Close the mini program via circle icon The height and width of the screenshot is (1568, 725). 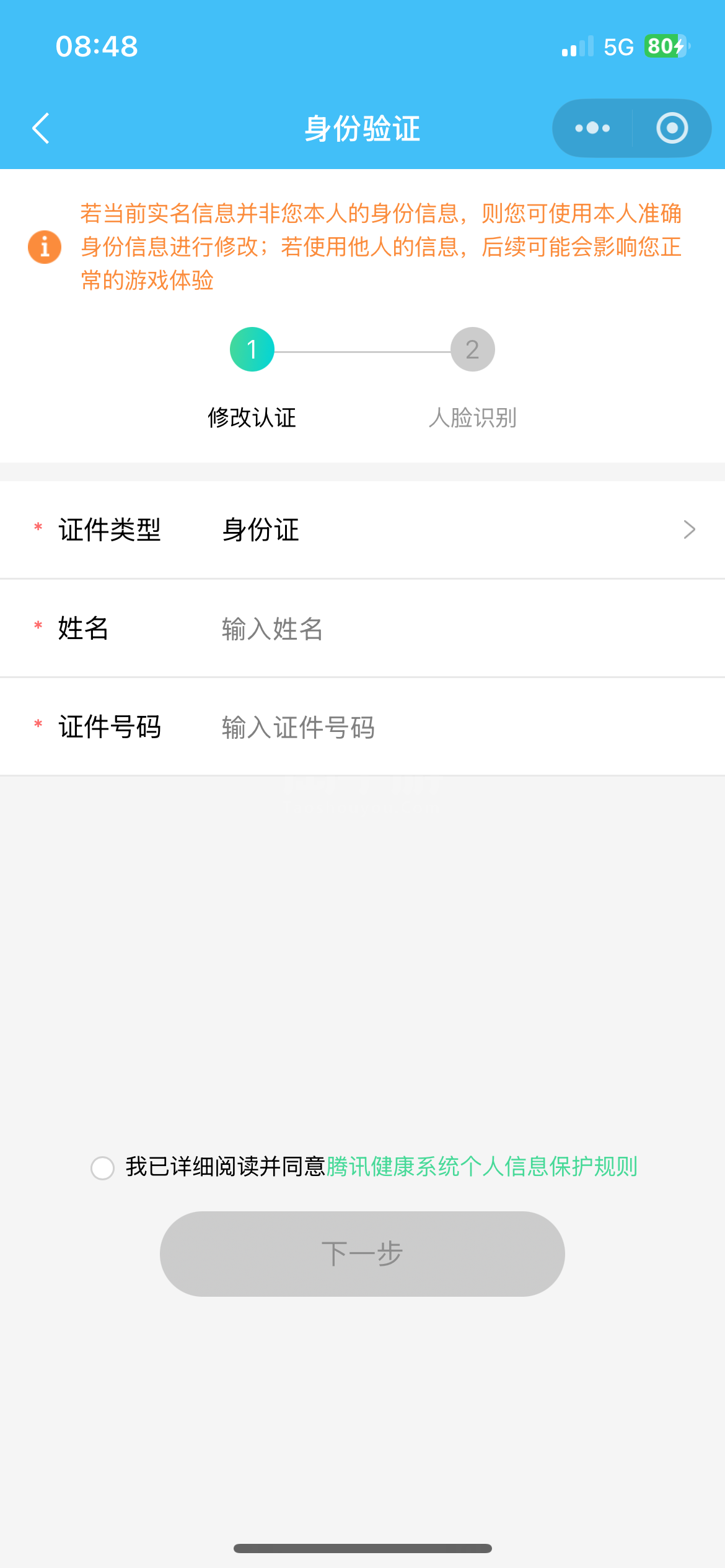click(672, 128)
